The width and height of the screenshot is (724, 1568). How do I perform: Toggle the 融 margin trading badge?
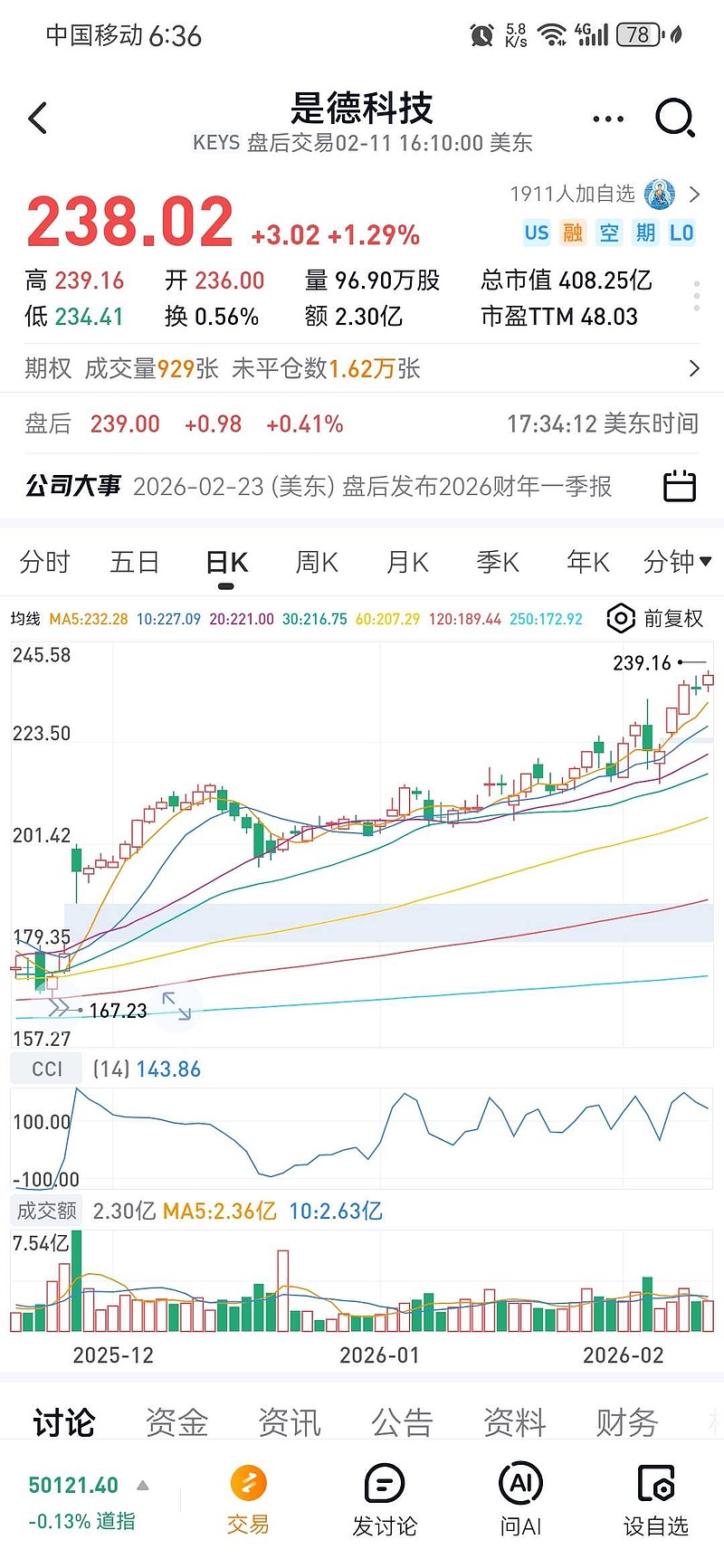click(573, 233)
